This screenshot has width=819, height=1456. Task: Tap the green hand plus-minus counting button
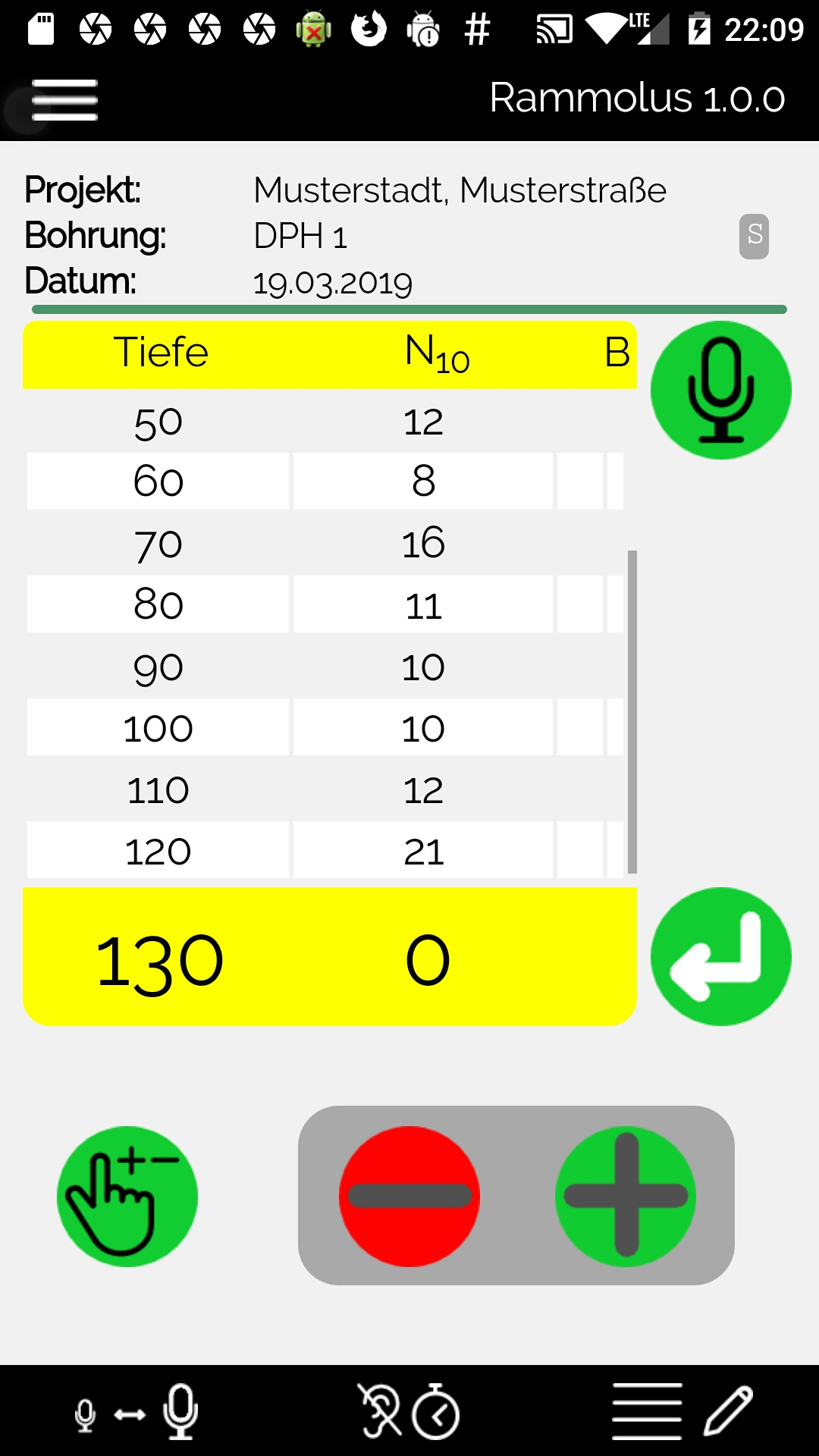pyautogui.click(x=127, y=1196)
